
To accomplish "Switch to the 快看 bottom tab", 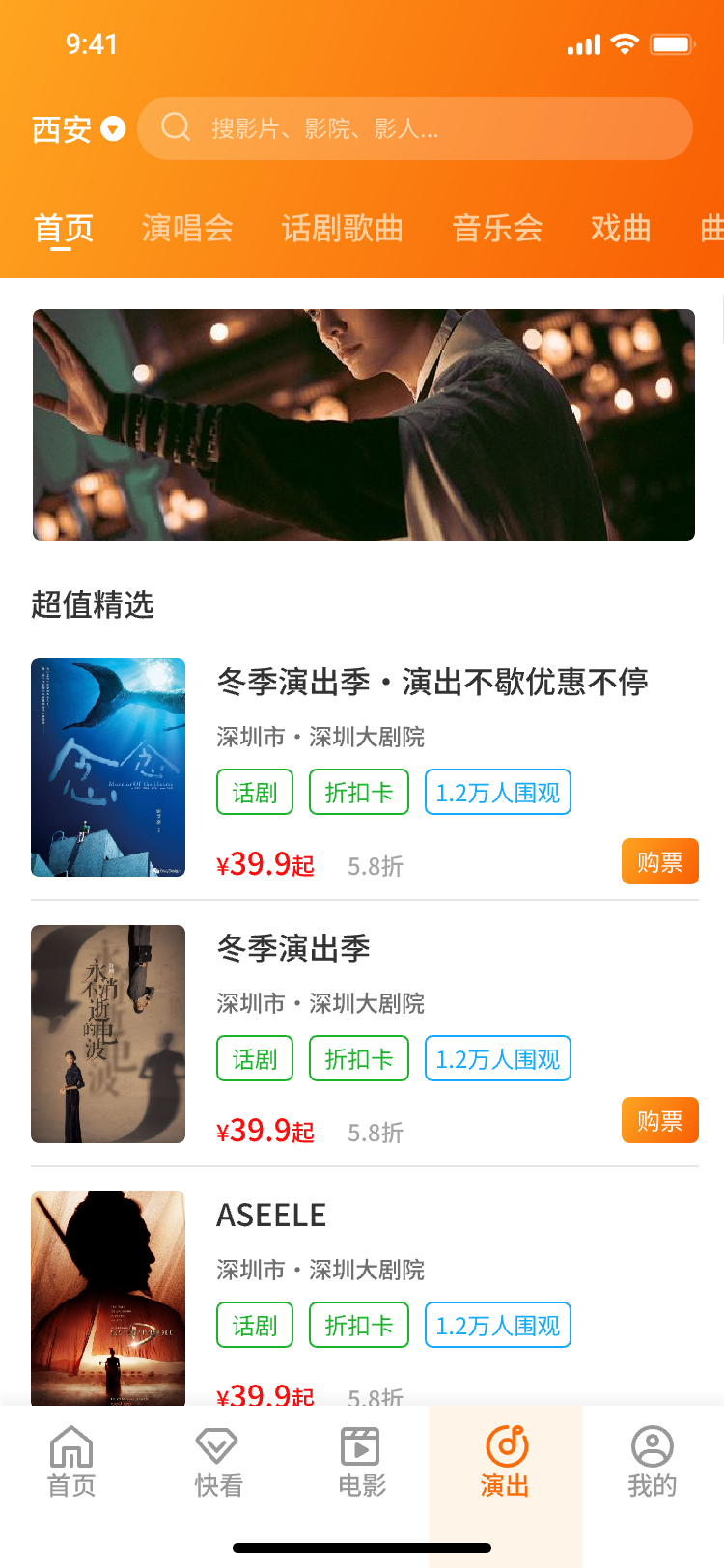I will tap(217, 1462).
